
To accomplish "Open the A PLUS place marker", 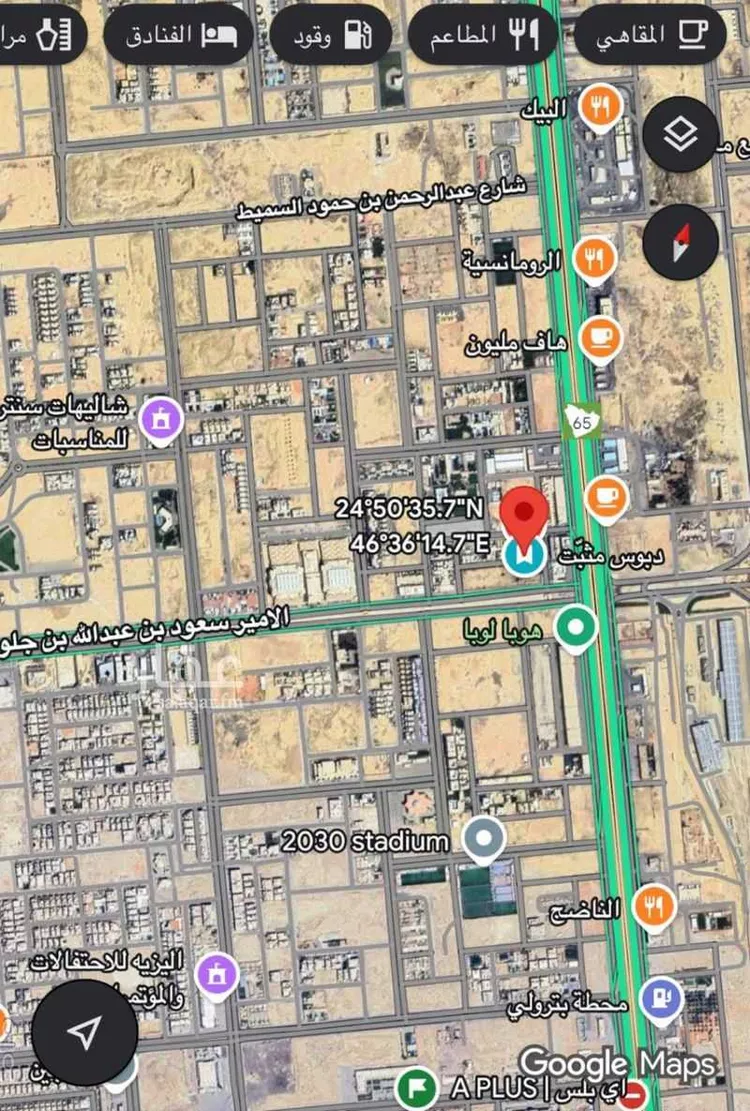I will point(416,1089).
